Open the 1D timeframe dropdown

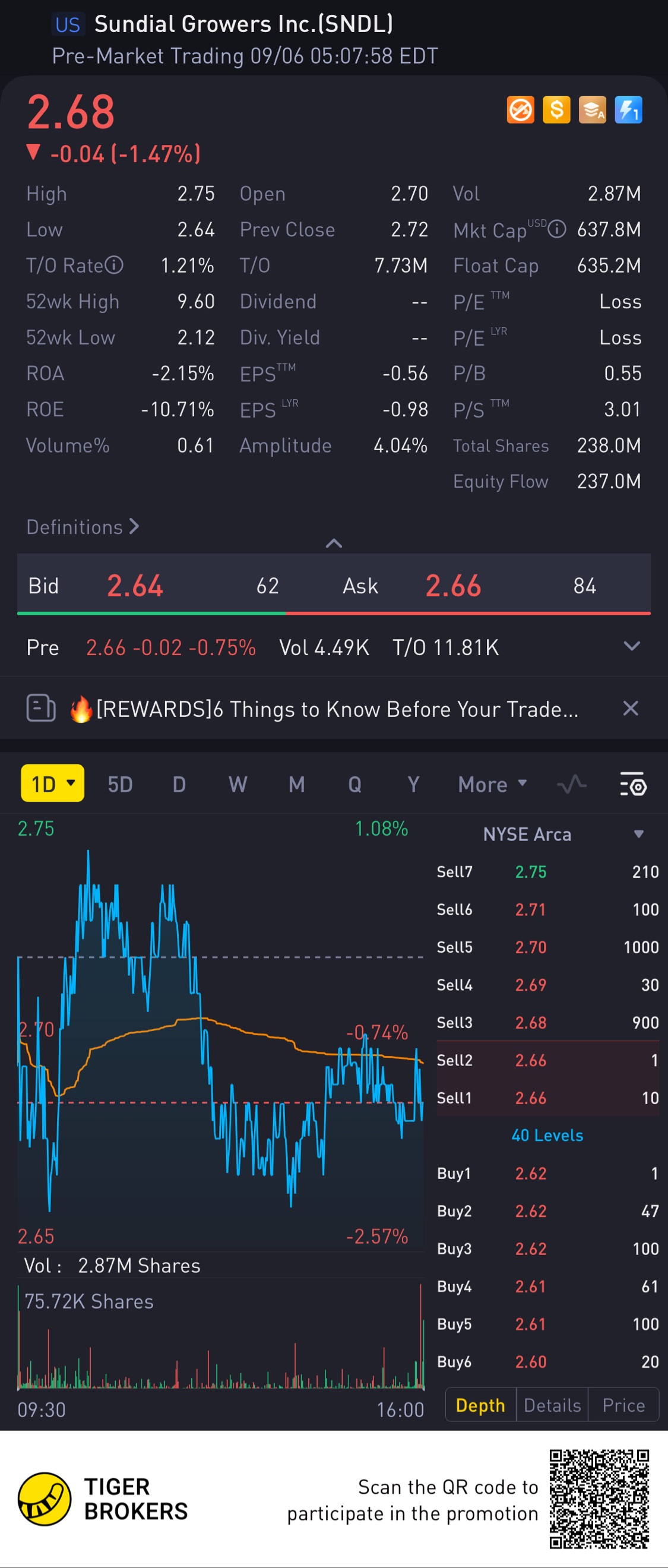pos(53,783)
